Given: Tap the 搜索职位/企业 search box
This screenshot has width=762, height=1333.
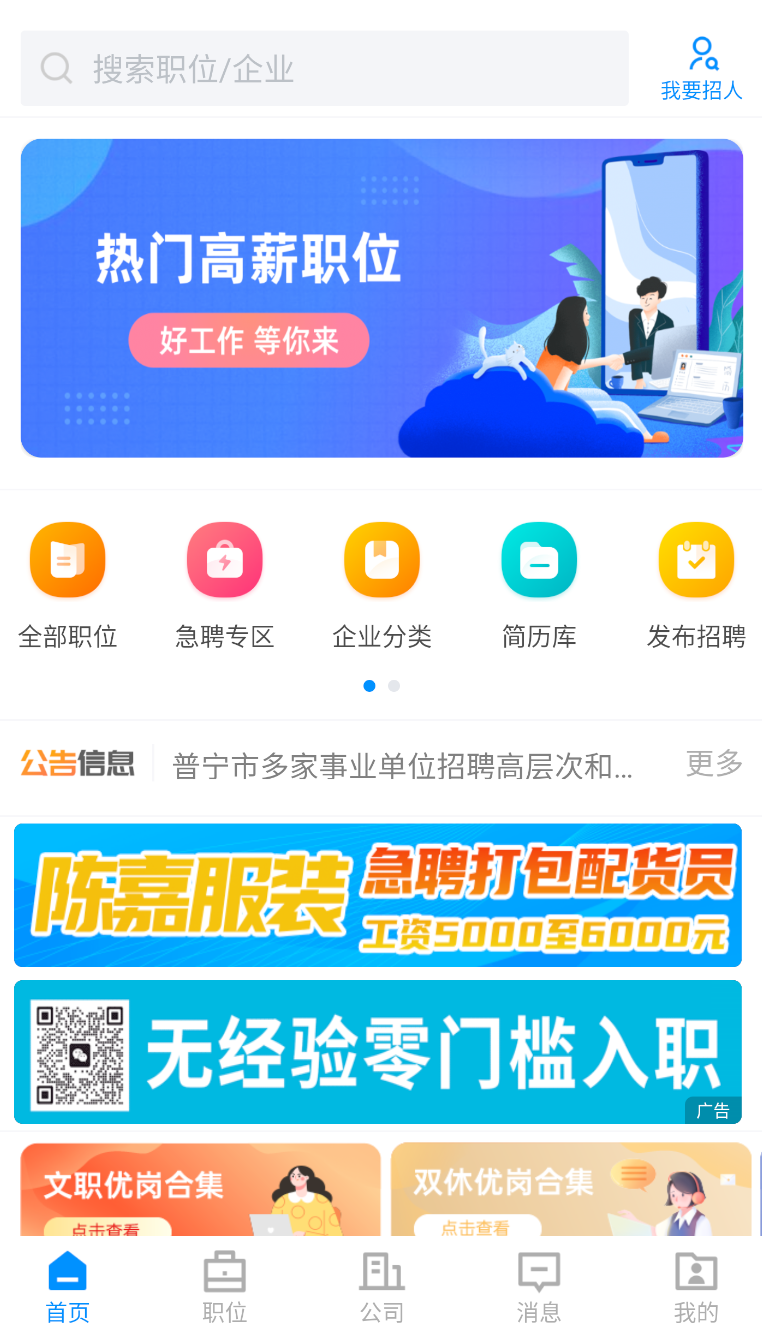Looking at the screenshot, I should coord(325,68).
